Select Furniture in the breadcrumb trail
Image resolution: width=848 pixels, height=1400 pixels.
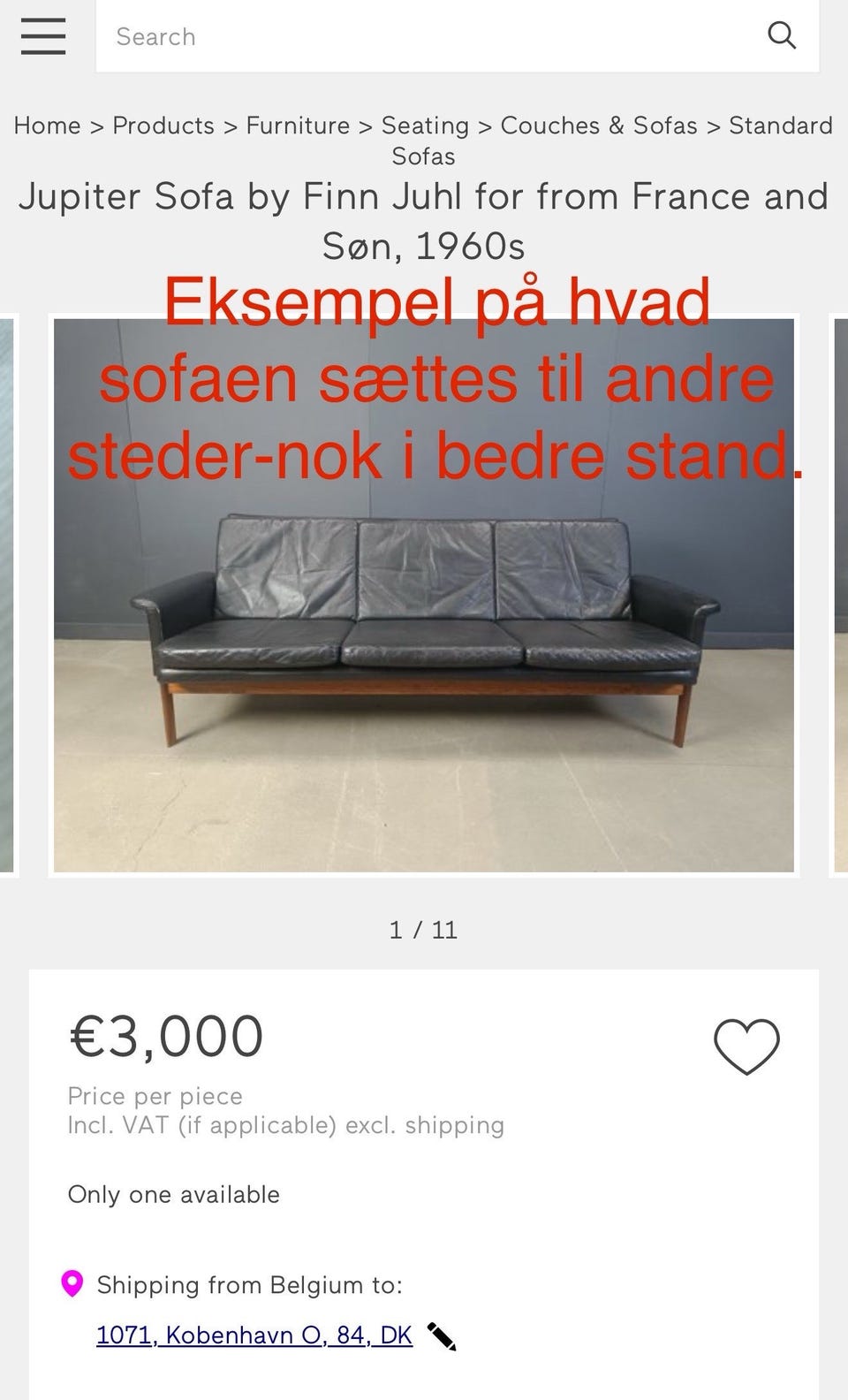pos(299,126)
